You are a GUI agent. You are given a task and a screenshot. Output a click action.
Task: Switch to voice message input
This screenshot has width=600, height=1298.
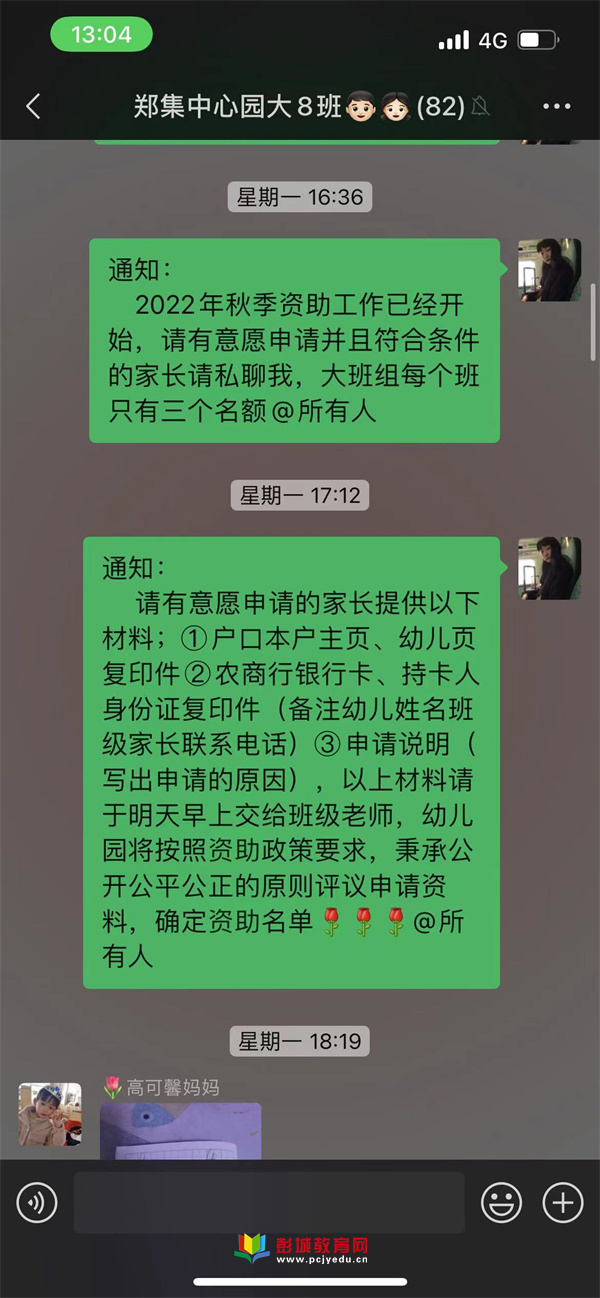coord(37,1203)
